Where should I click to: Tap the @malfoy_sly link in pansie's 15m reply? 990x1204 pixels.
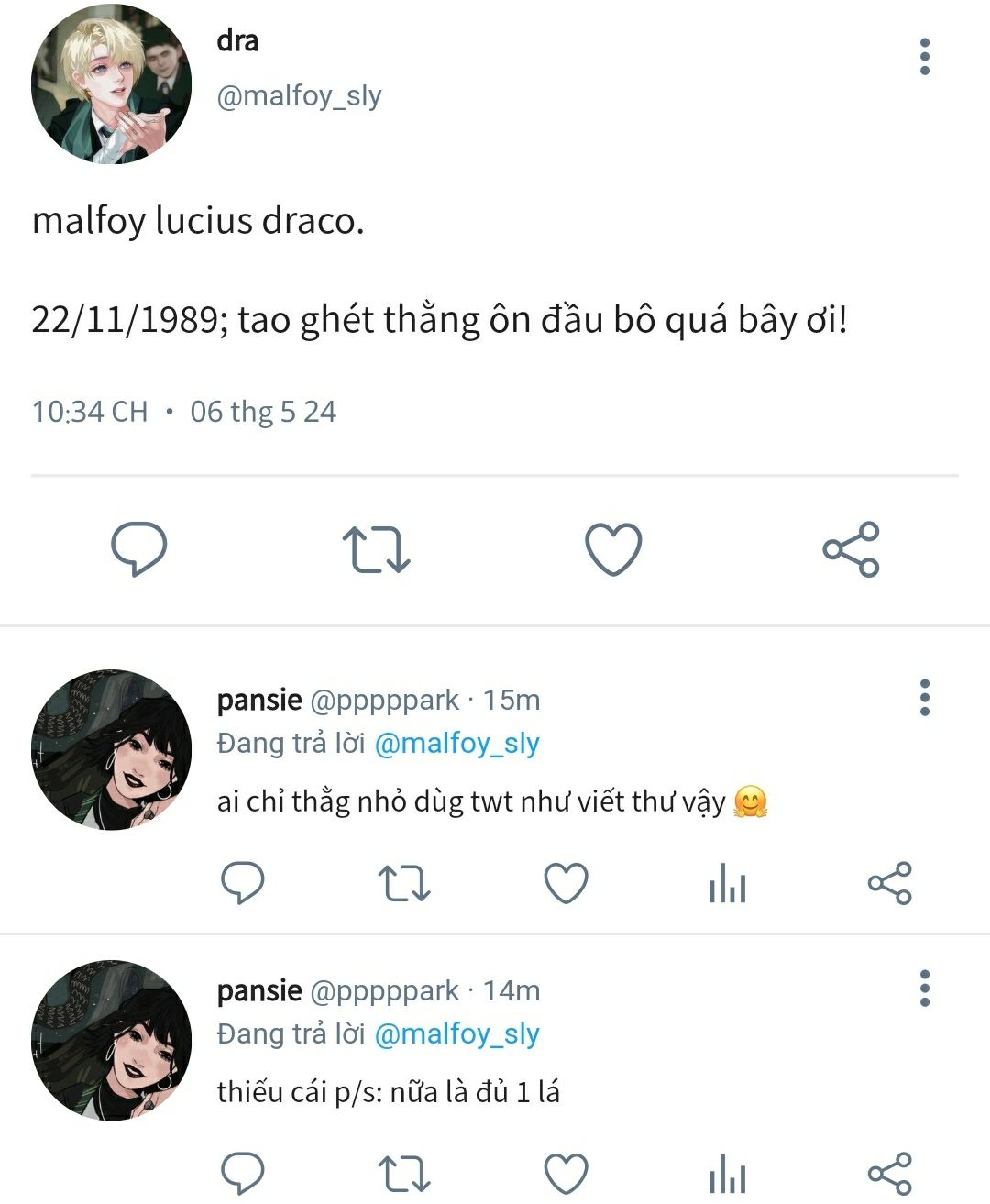(x=456, y=743)
